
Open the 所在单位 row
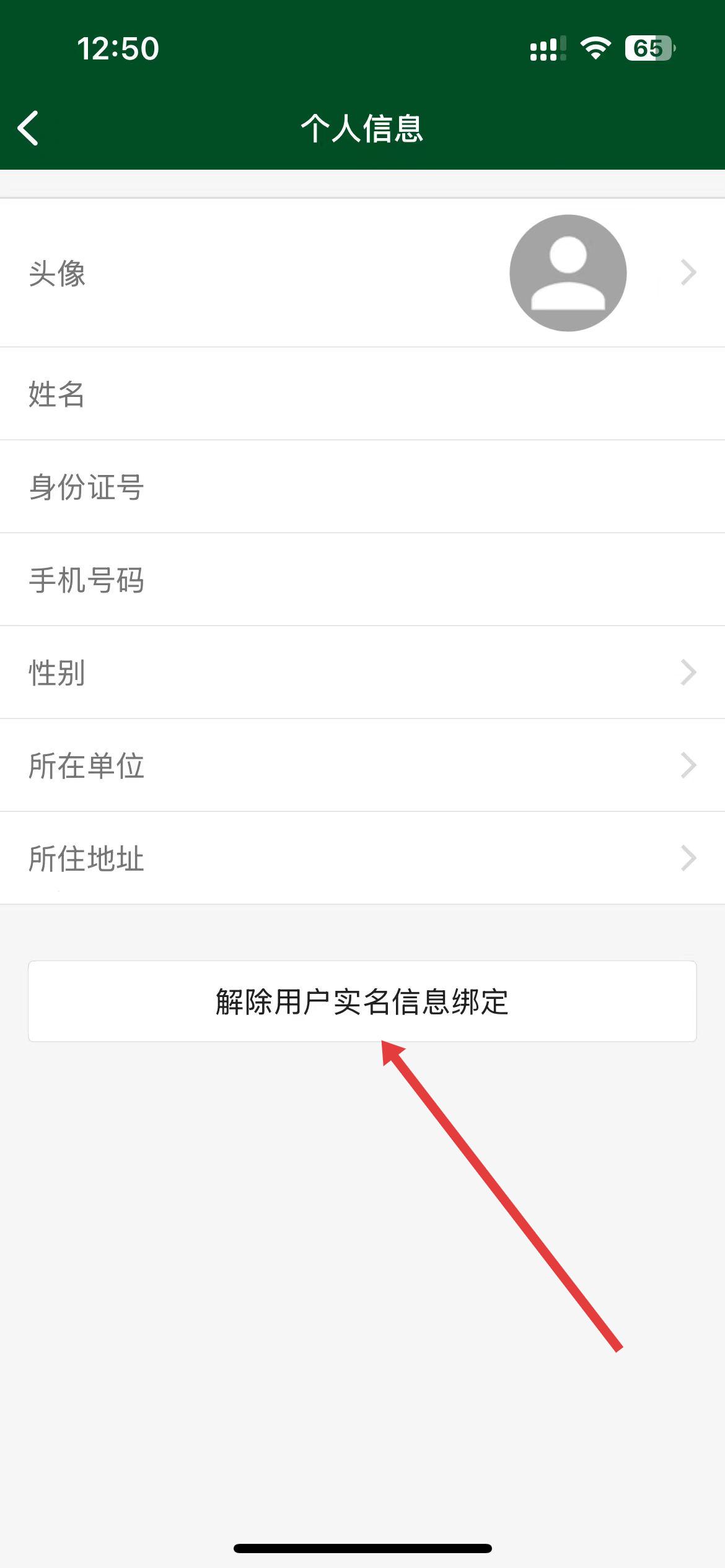coord(362,765)
